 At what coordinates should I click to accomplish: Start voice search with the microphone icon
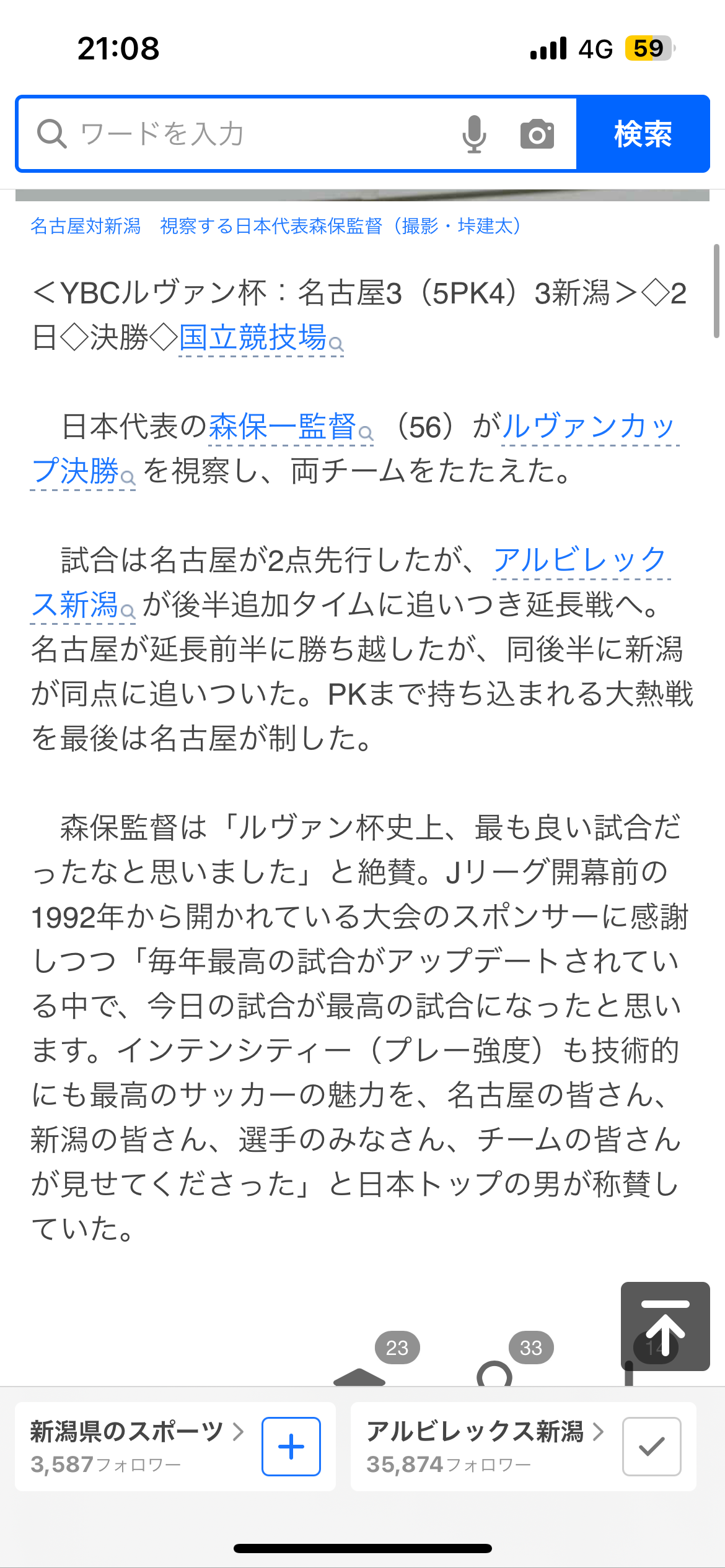point(474,134)
